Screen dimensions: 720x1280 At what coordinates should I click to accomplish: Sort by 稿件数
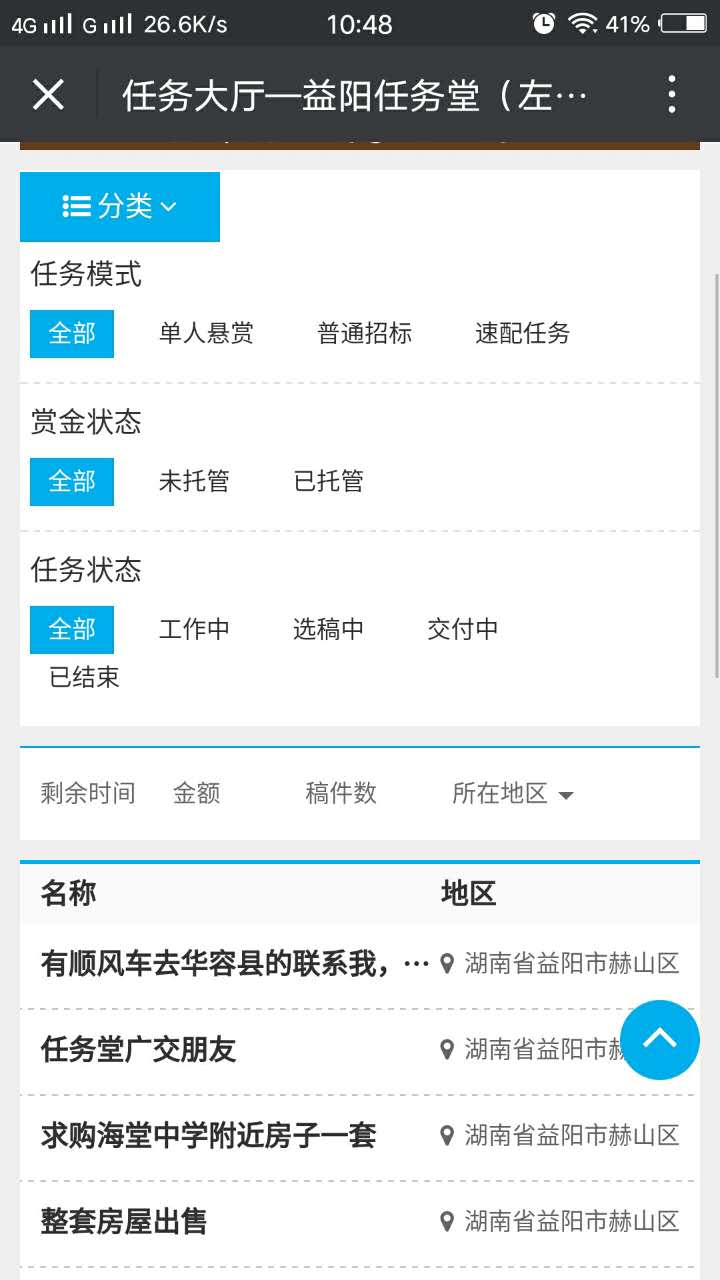coord(340,794)
